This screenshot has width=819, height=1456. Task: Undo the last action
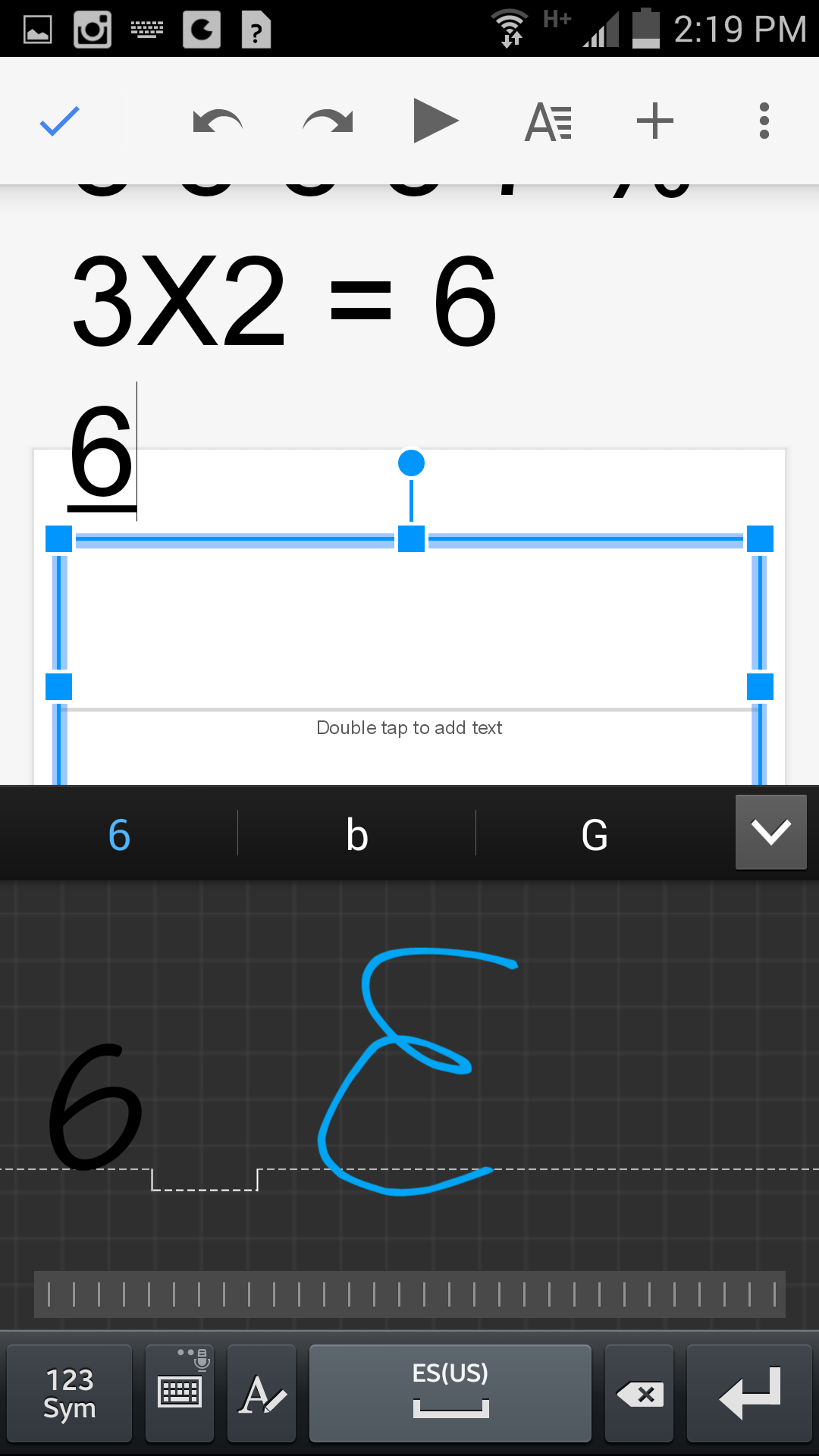pos(218,121)
